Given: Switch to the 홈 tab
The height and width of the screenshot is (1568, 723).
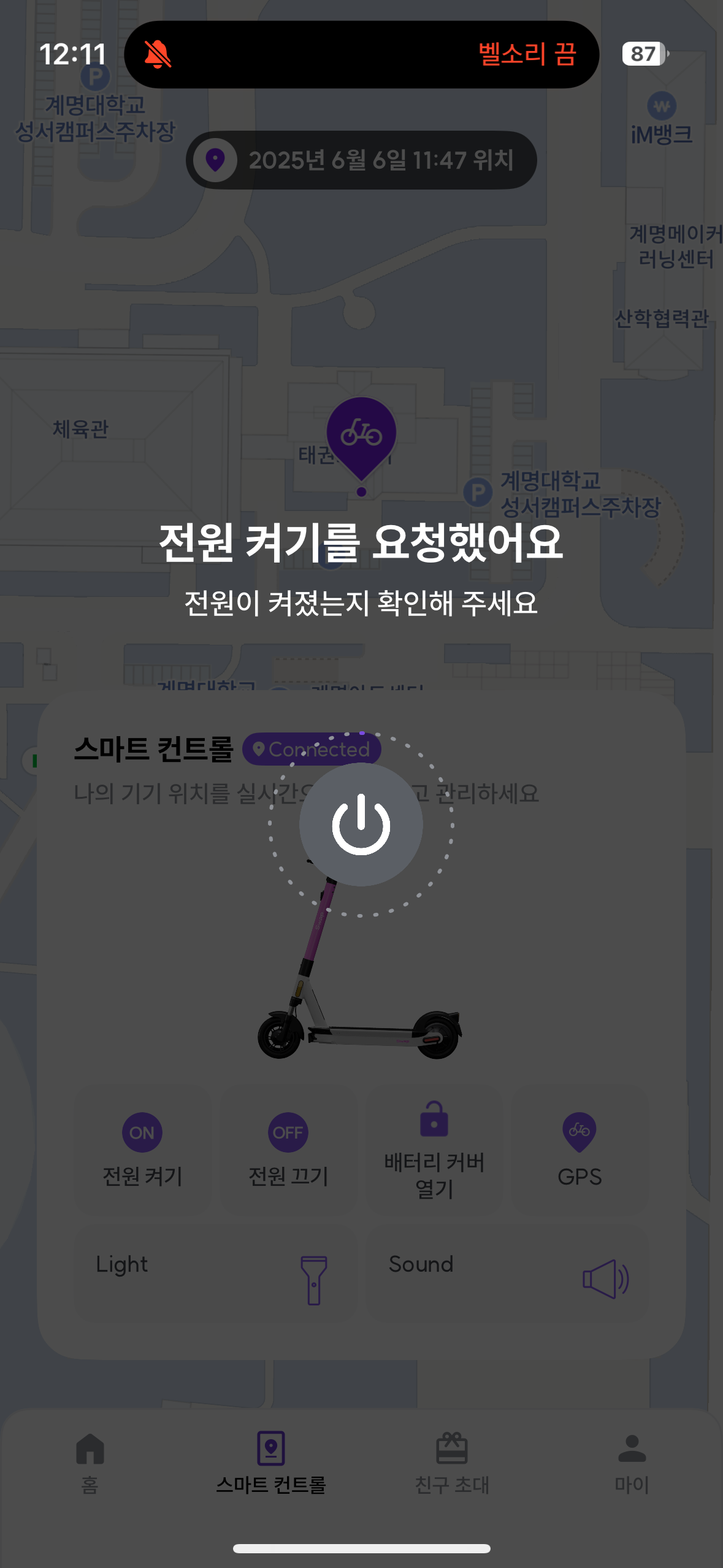Looking at the screenshot, I should coord(90,1462).
